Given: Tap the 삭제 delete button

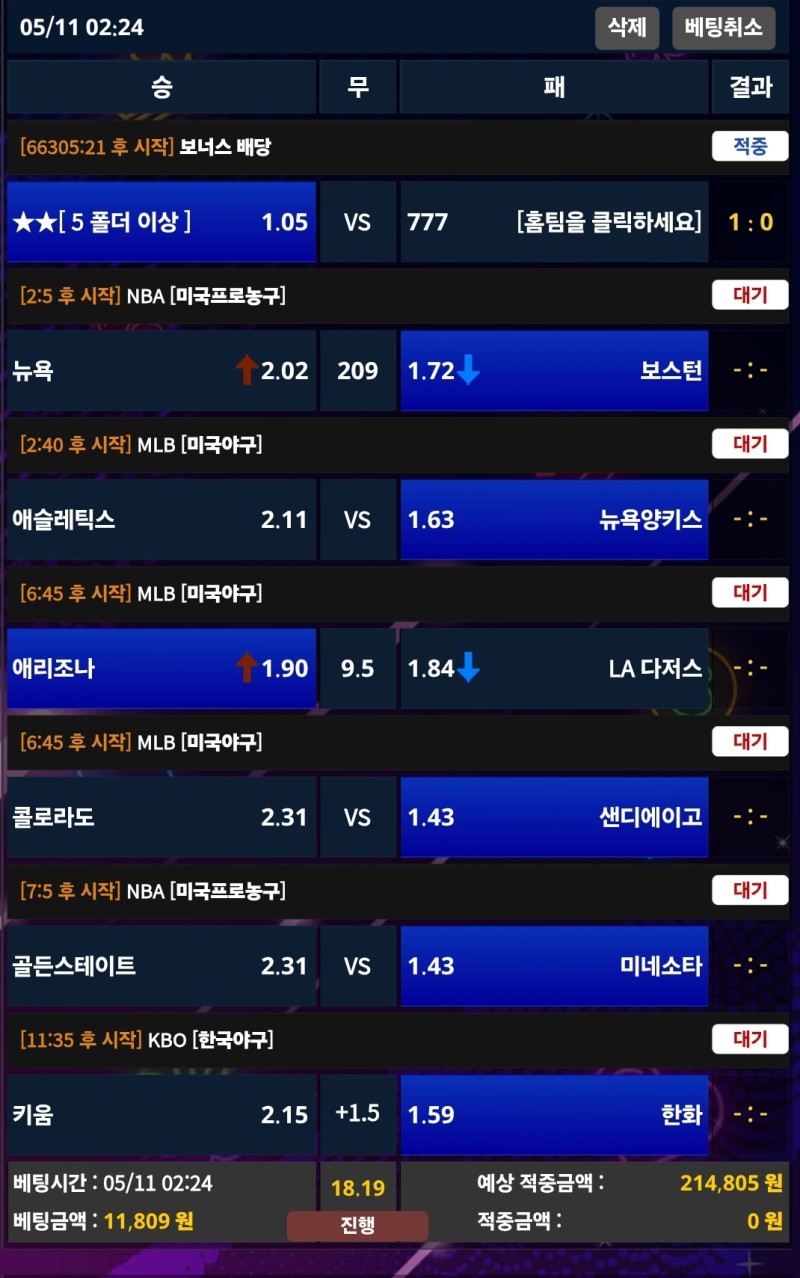Looking at the screenshot, I should click(627, 28).
